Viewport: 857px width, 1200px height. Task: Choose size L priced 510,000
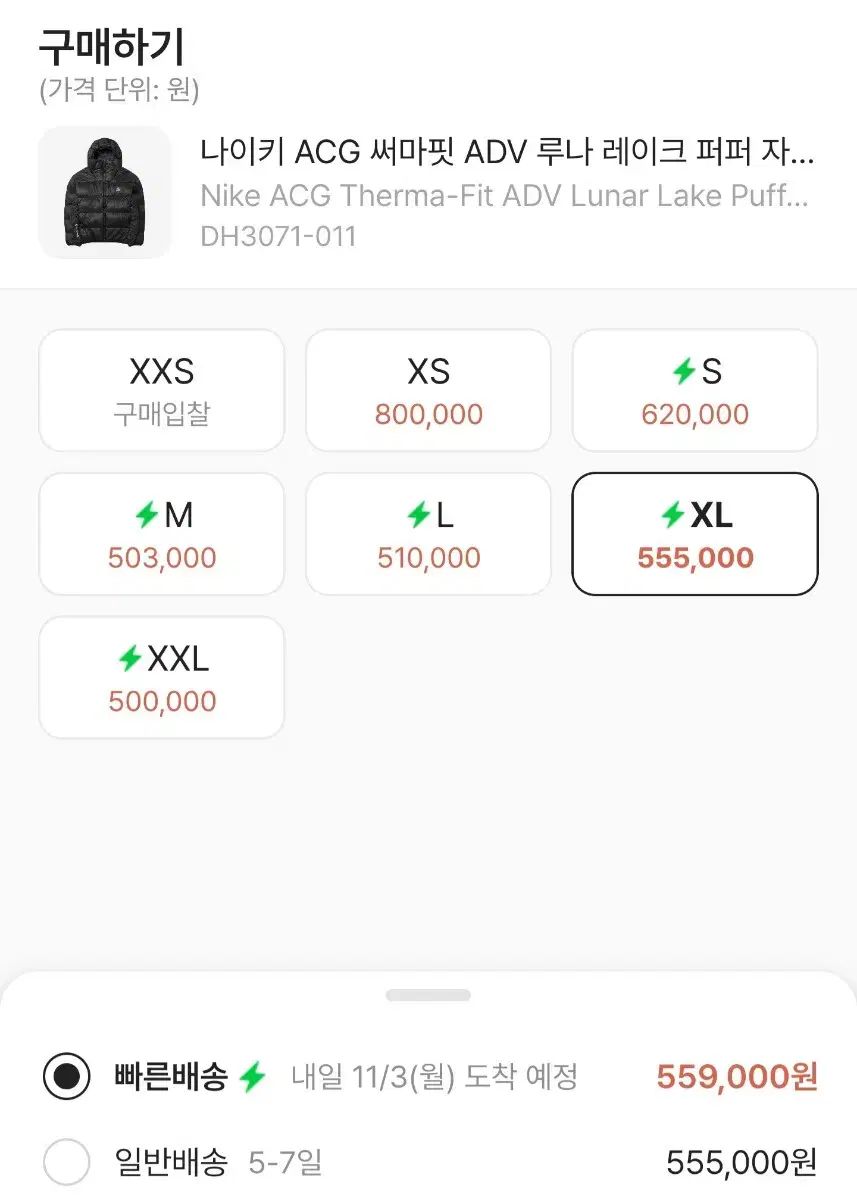pyautogui.click(x=428, y=534)
